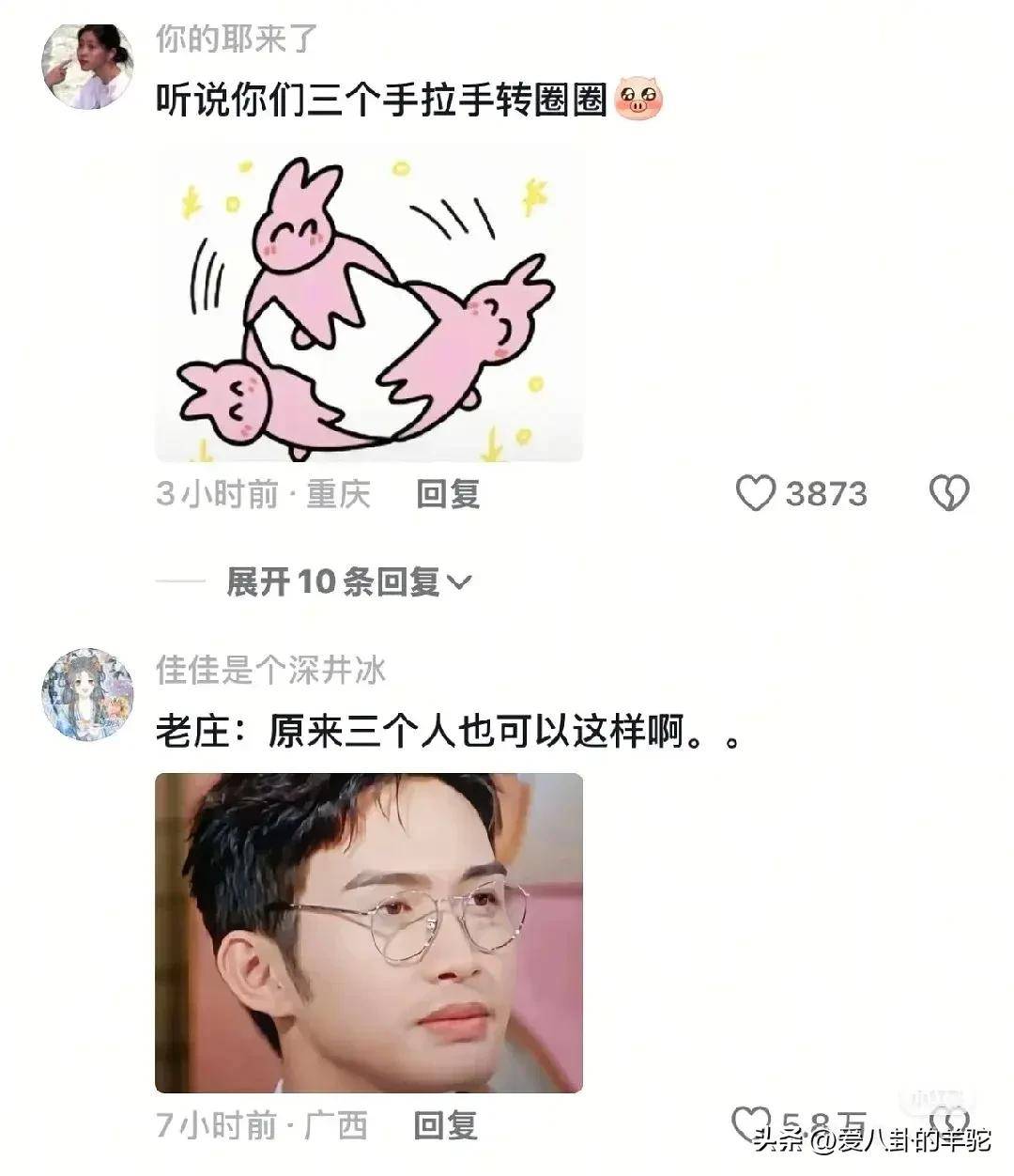
Task: Like 佳佳是个深井冰's comment
Action: click(747, 1122)
